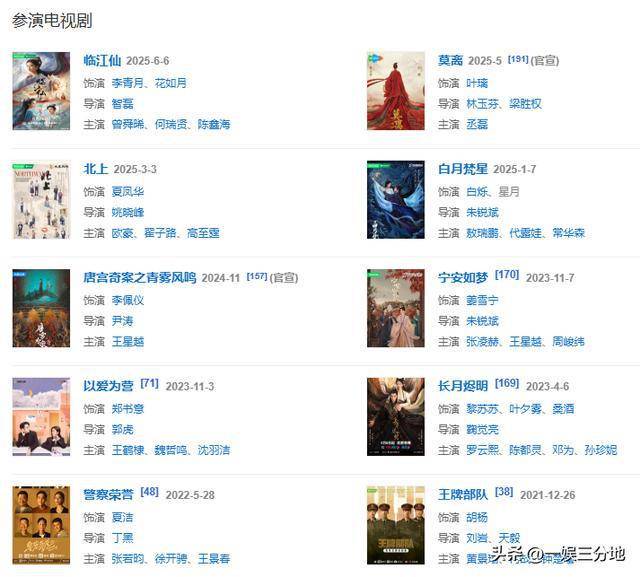The image size is (640, 577).
Task: Open the 临江仙 drama title link
Action: pyautogui.click(x=103, y=61)
